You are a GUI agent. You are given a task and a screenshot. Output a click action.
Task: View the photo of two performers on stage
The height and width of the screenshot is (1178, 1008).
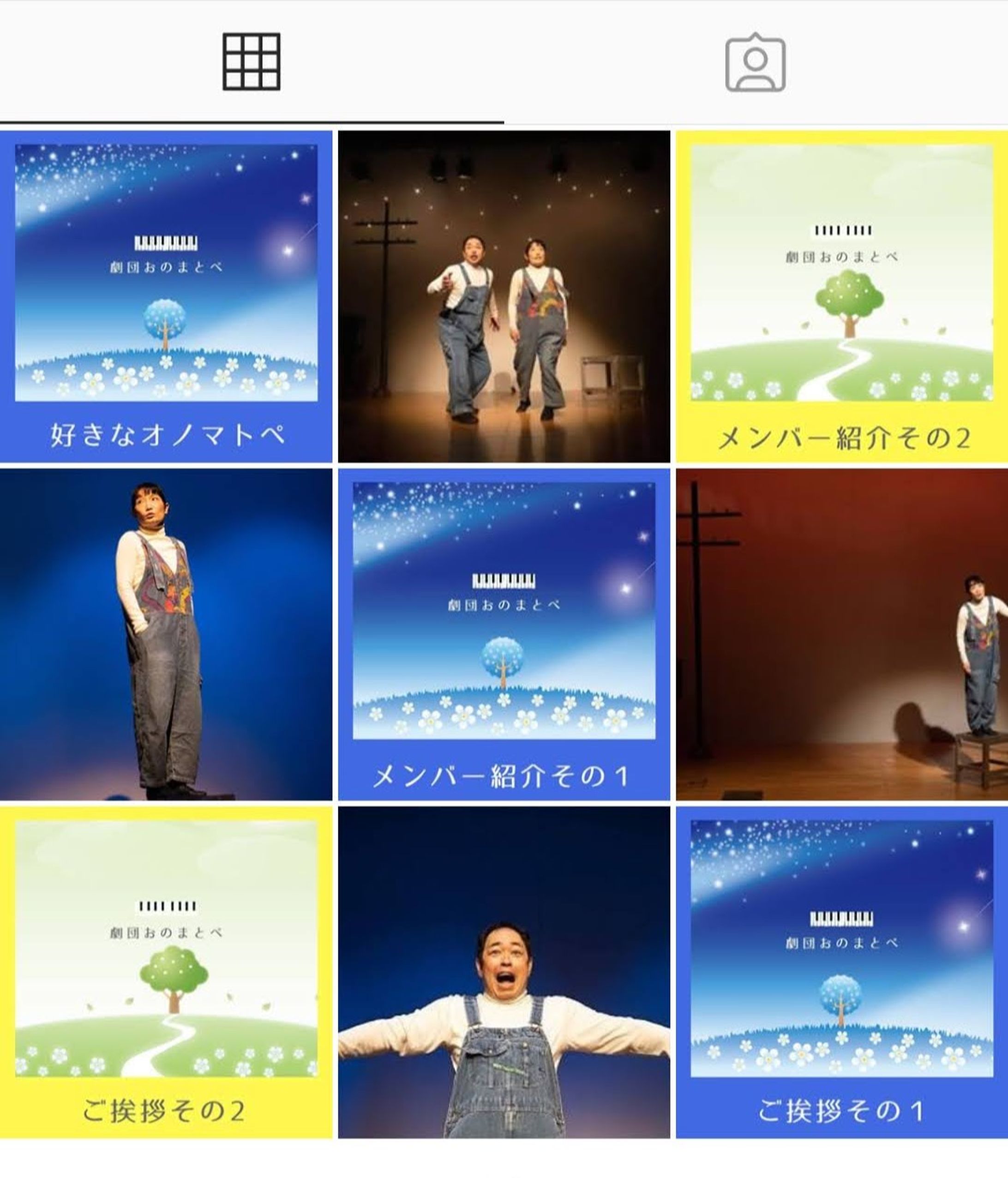(x=504, y=295)
